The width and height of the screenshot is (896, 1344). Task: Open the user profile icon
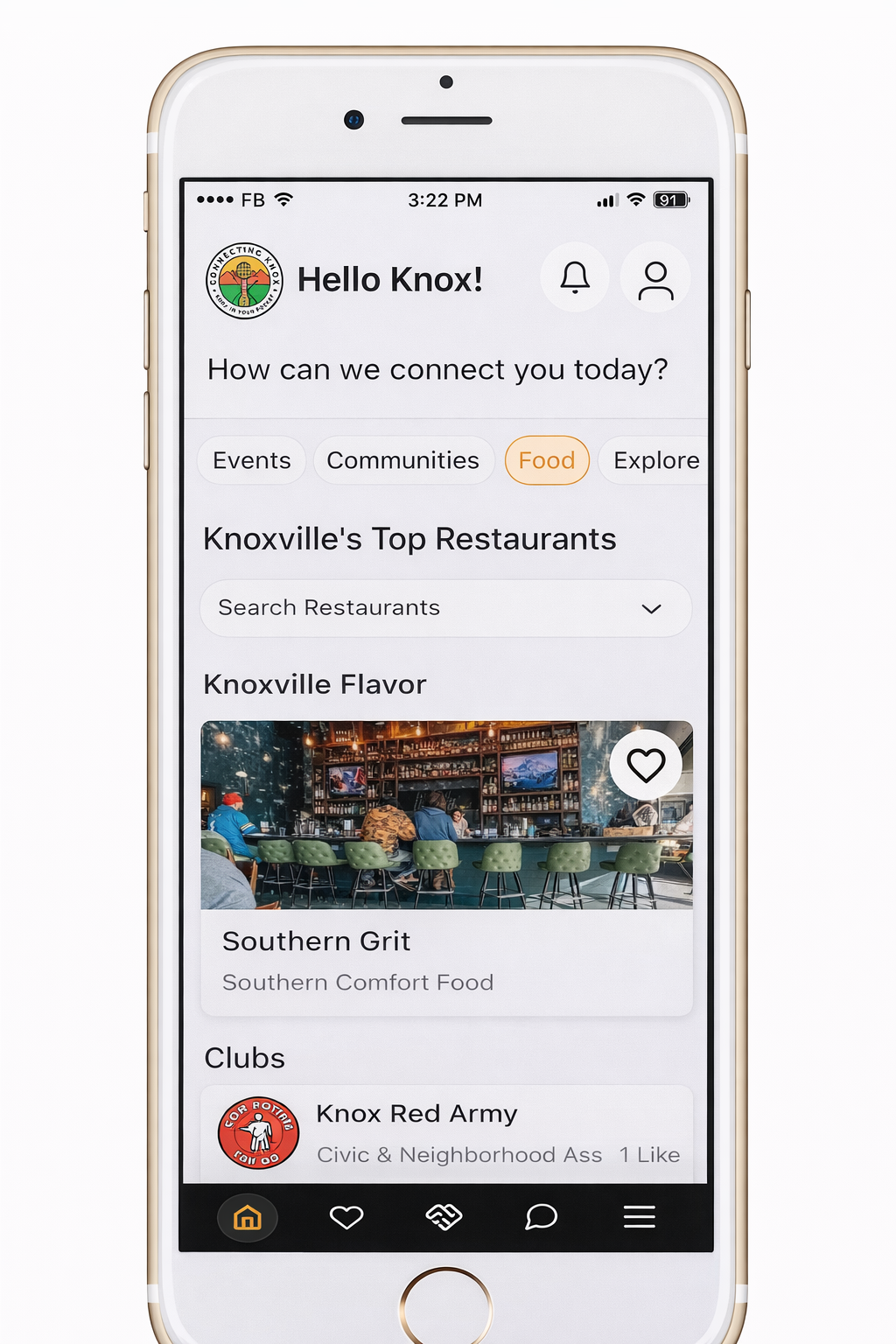[x=655, y=277]
